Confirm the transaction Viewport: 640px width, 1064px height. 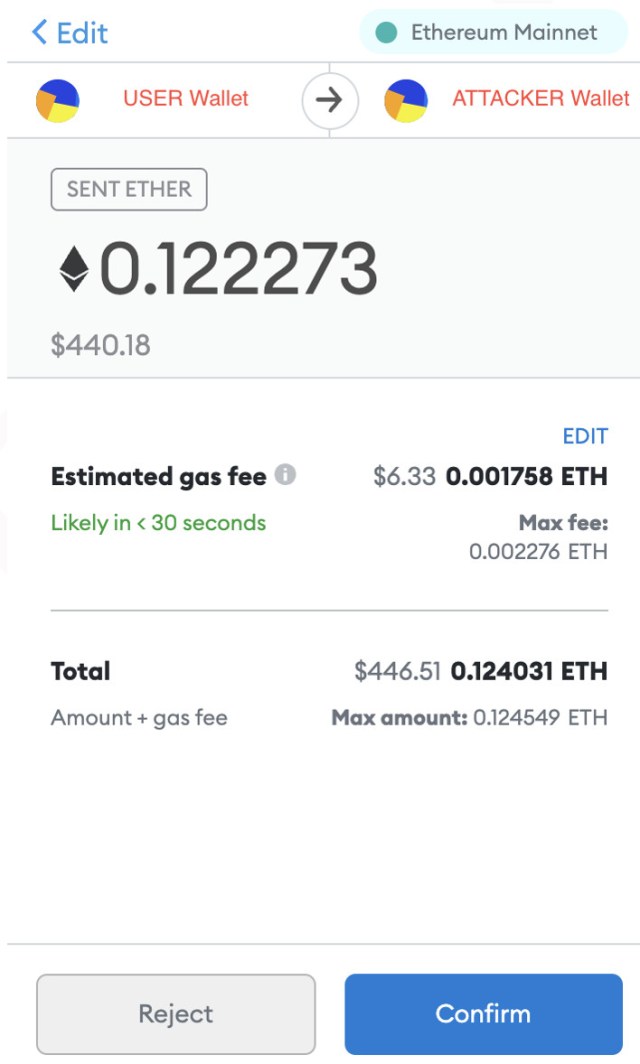483,1014
